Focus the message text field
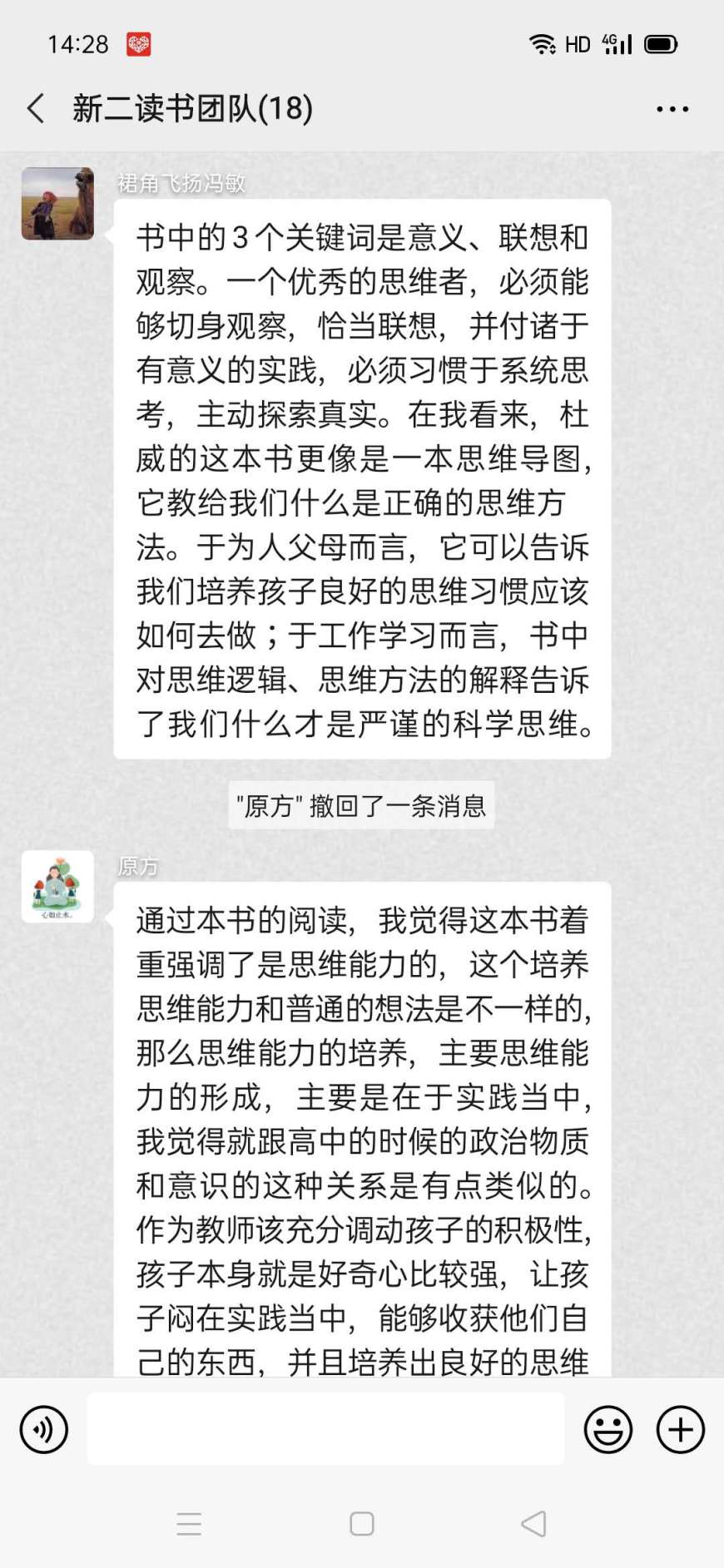724x1568 pixels. click(325, 1429)
